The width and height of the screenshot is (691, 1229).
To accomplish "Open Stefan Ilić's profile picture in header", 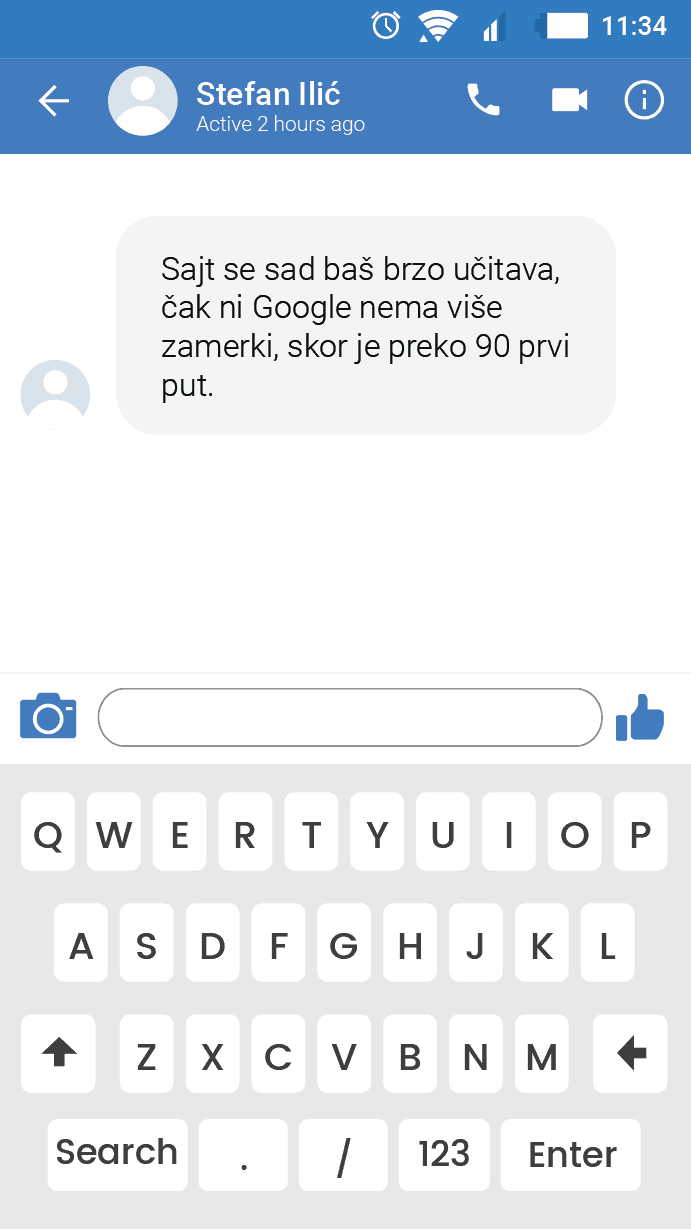I will tap(143, 101).
